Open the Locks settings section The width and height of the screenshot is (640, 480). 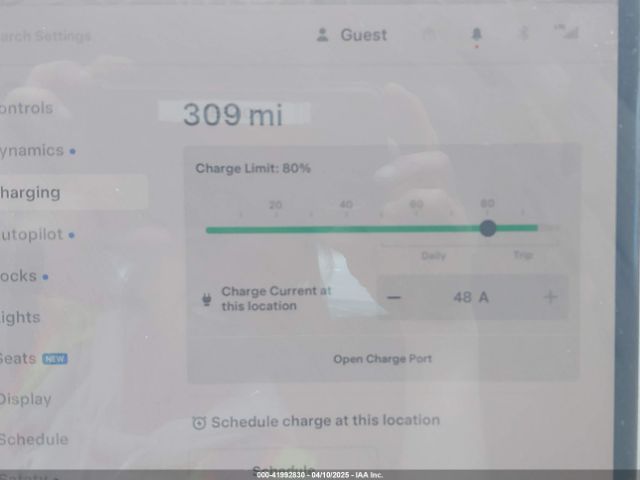pyautogui.click(x=22, y=276)
